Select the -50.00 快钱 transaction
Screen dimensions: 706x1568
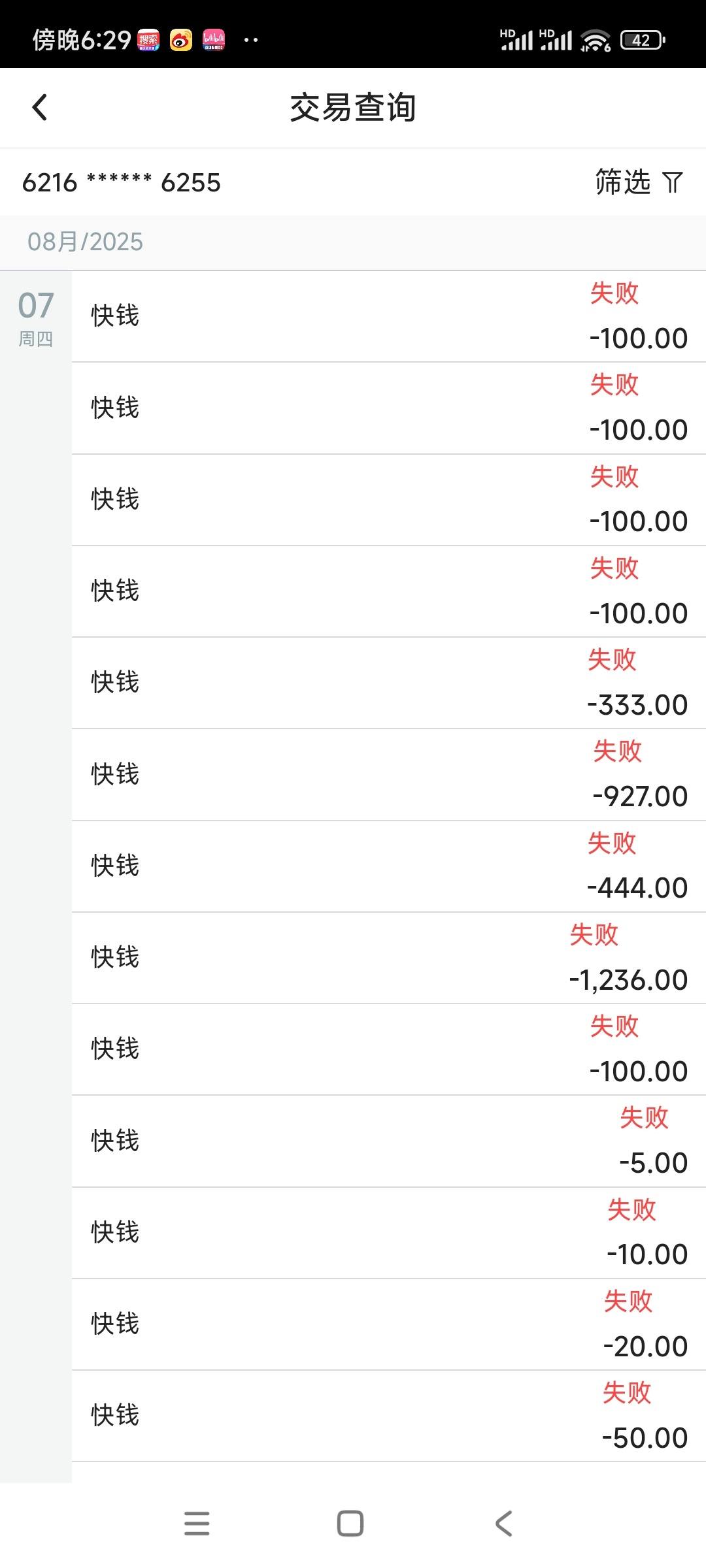(389, 1416)
